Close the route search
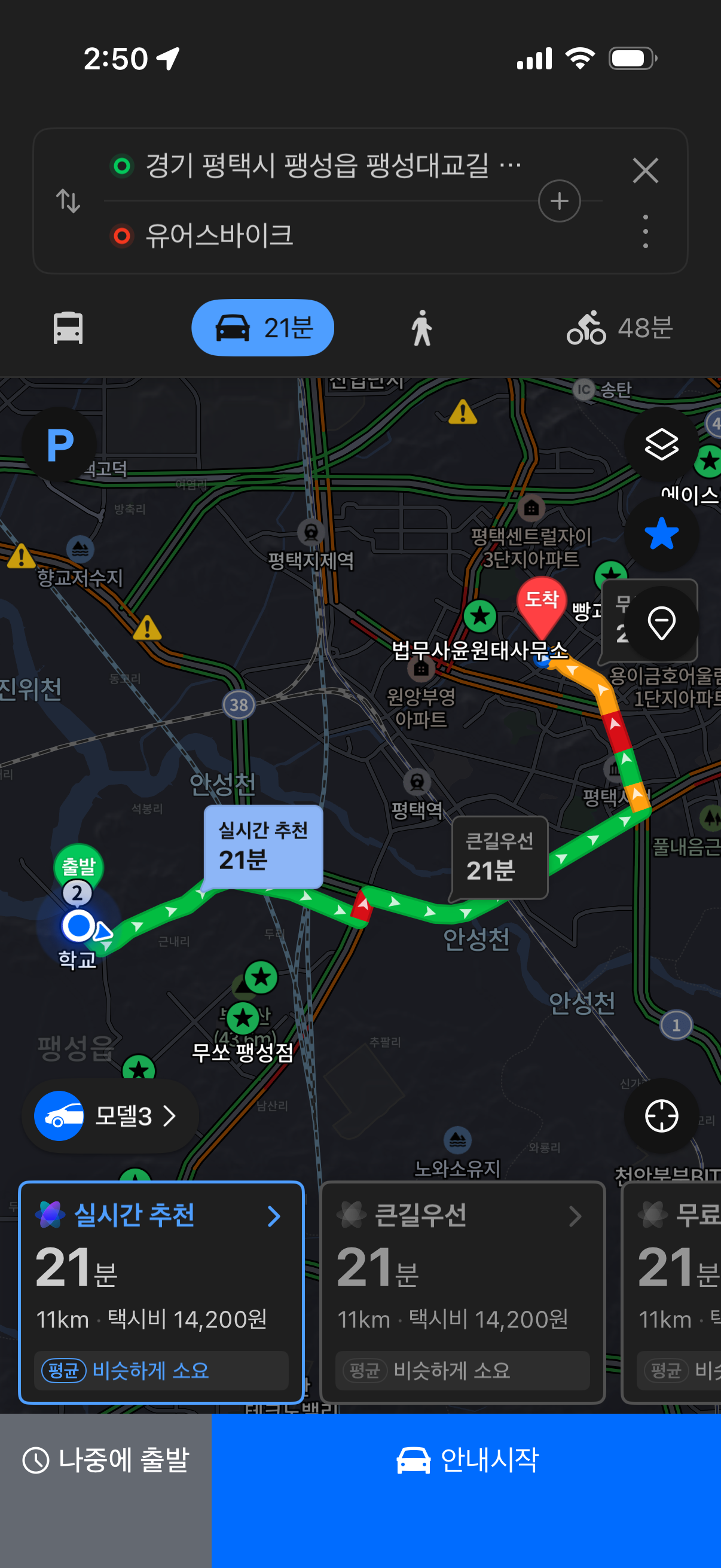The height and width of the screenshot is (1568, 721). coord(645,170)
